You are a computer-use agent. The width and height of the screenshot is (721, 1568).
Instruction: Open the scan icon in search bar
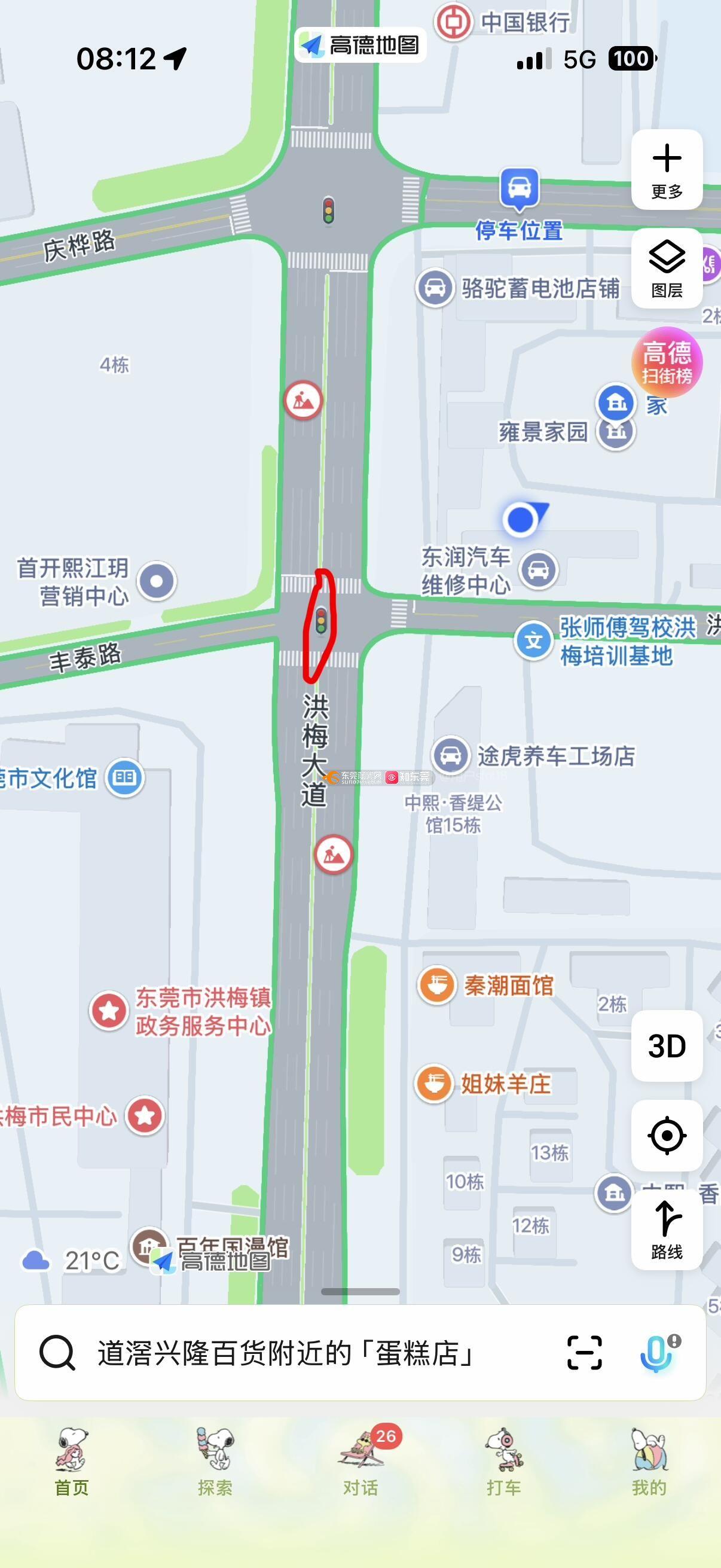click(x=584, y=1353)
